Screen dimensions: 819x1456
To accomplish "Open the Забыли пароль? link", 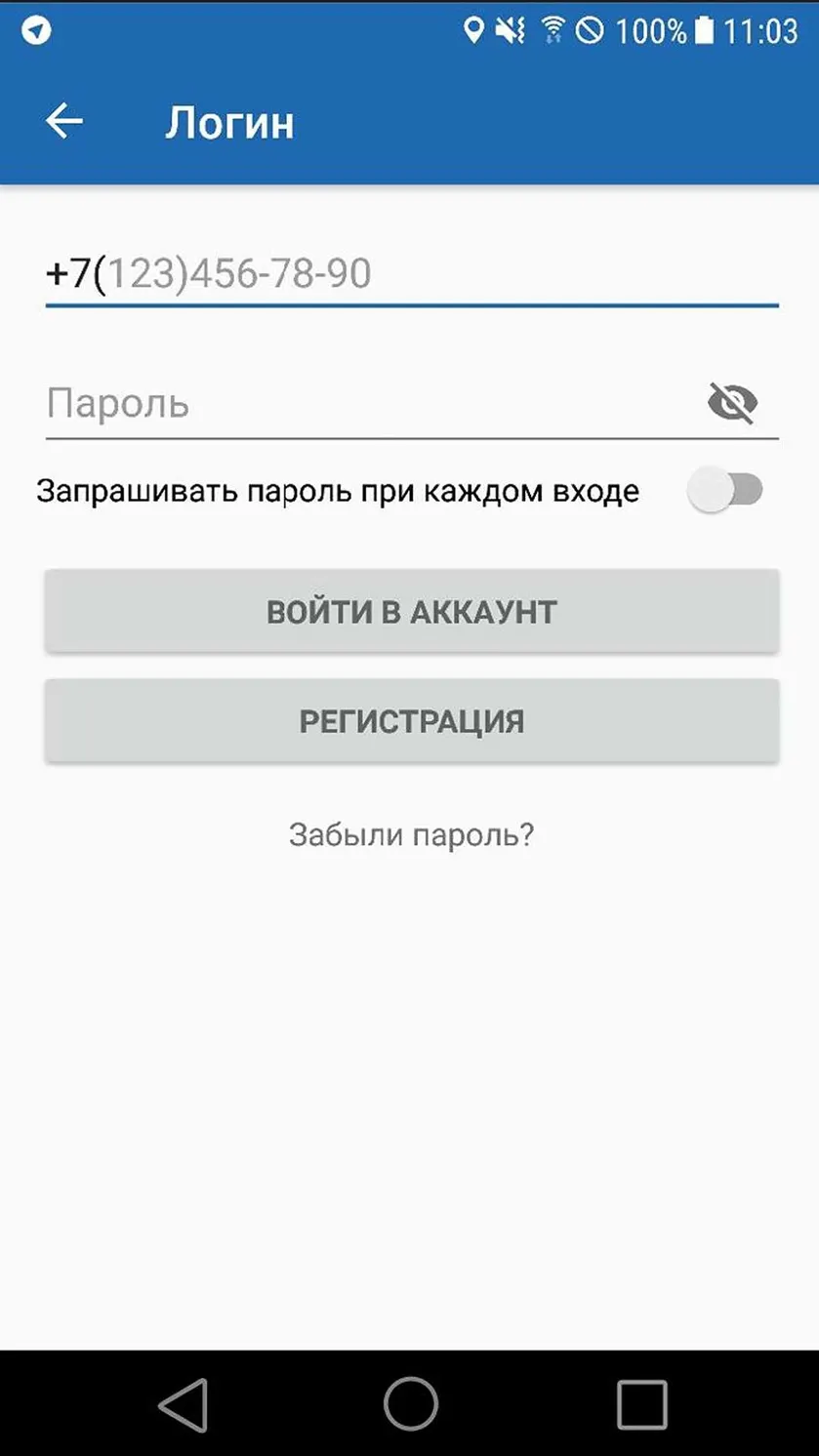I will (411, 835).
